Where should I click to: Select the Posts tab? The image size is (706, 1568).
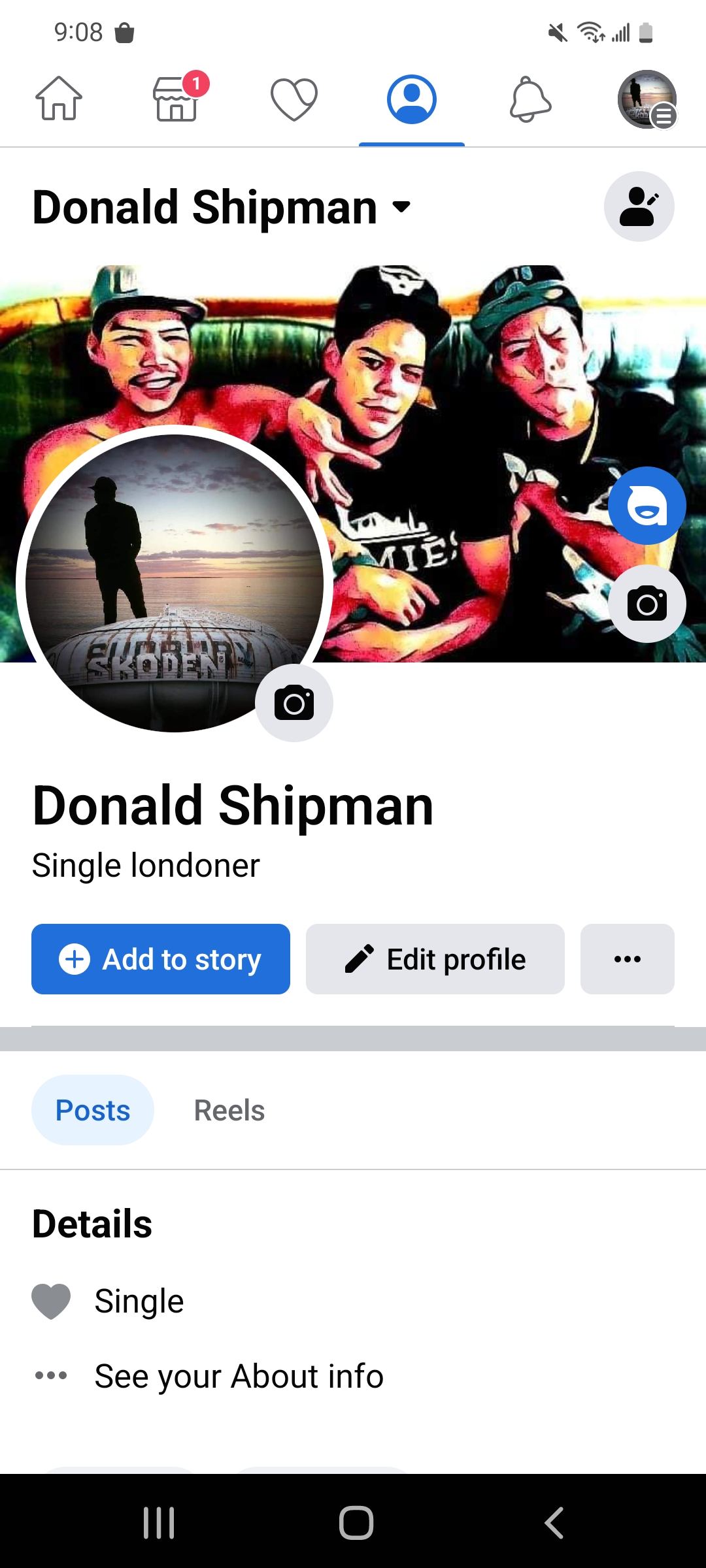(x=93, y=1110)
